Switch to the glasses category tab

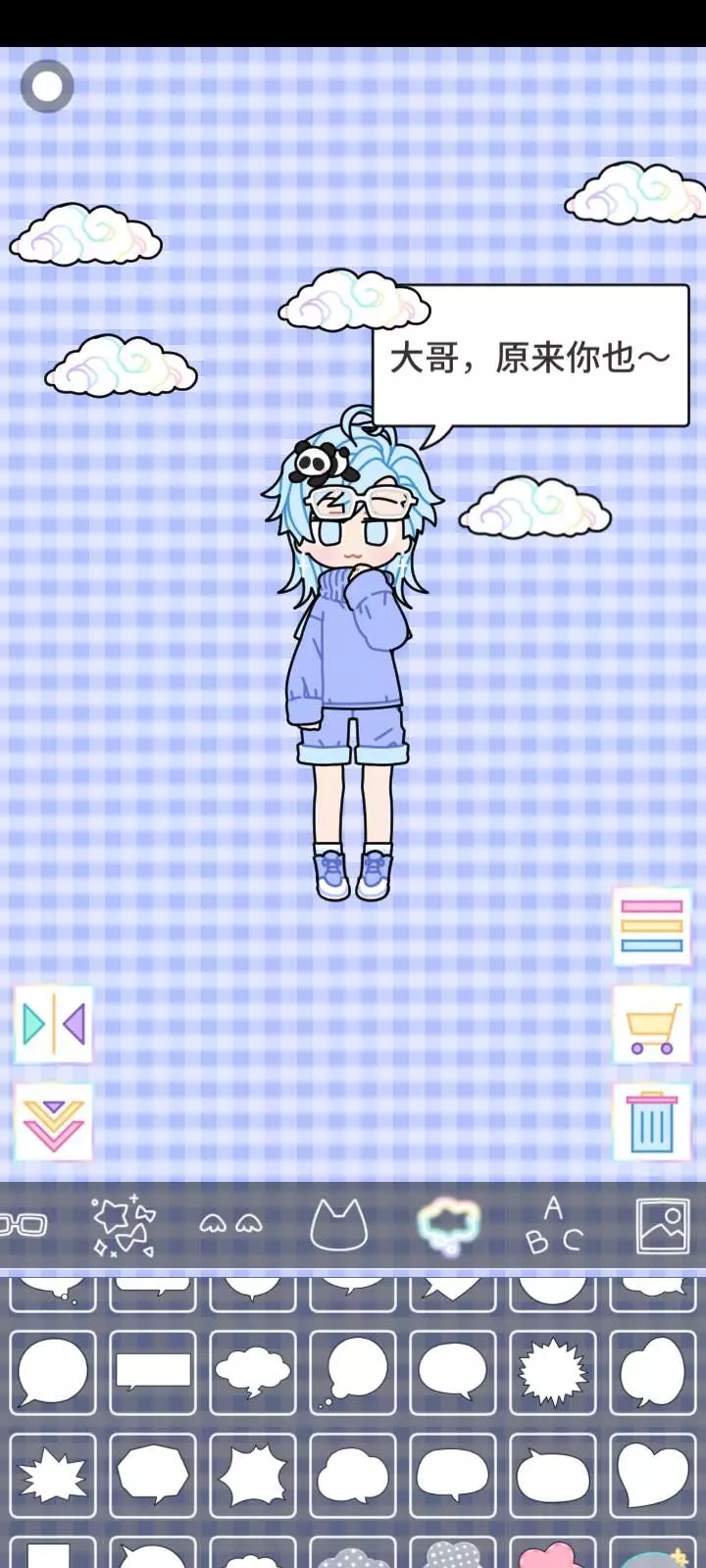pos(22,1225)
